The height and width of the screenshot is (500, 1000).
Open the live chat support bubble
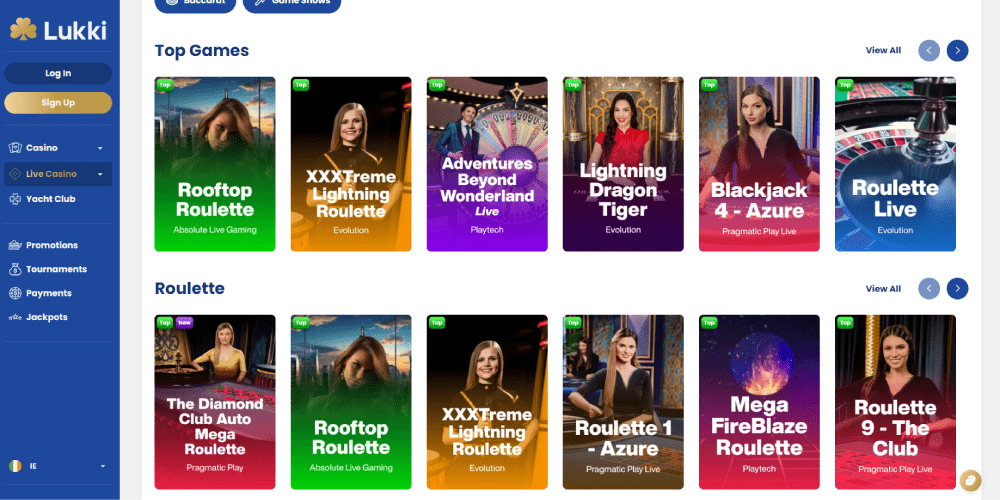[x=969, y=480]
